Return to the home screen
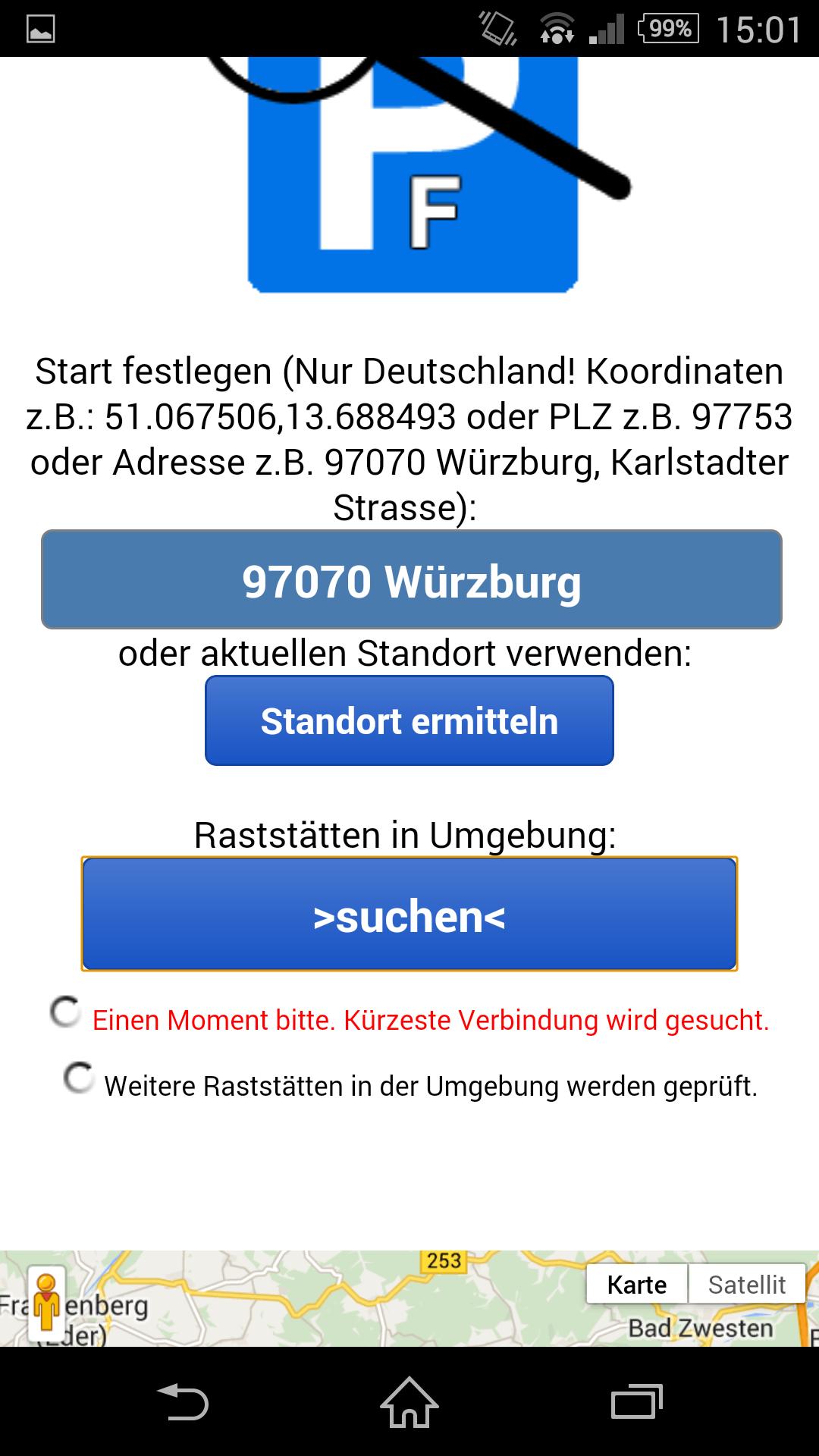Viewport: 819px width, 1456px height. pyautogui.click(x=409, y=1401)
